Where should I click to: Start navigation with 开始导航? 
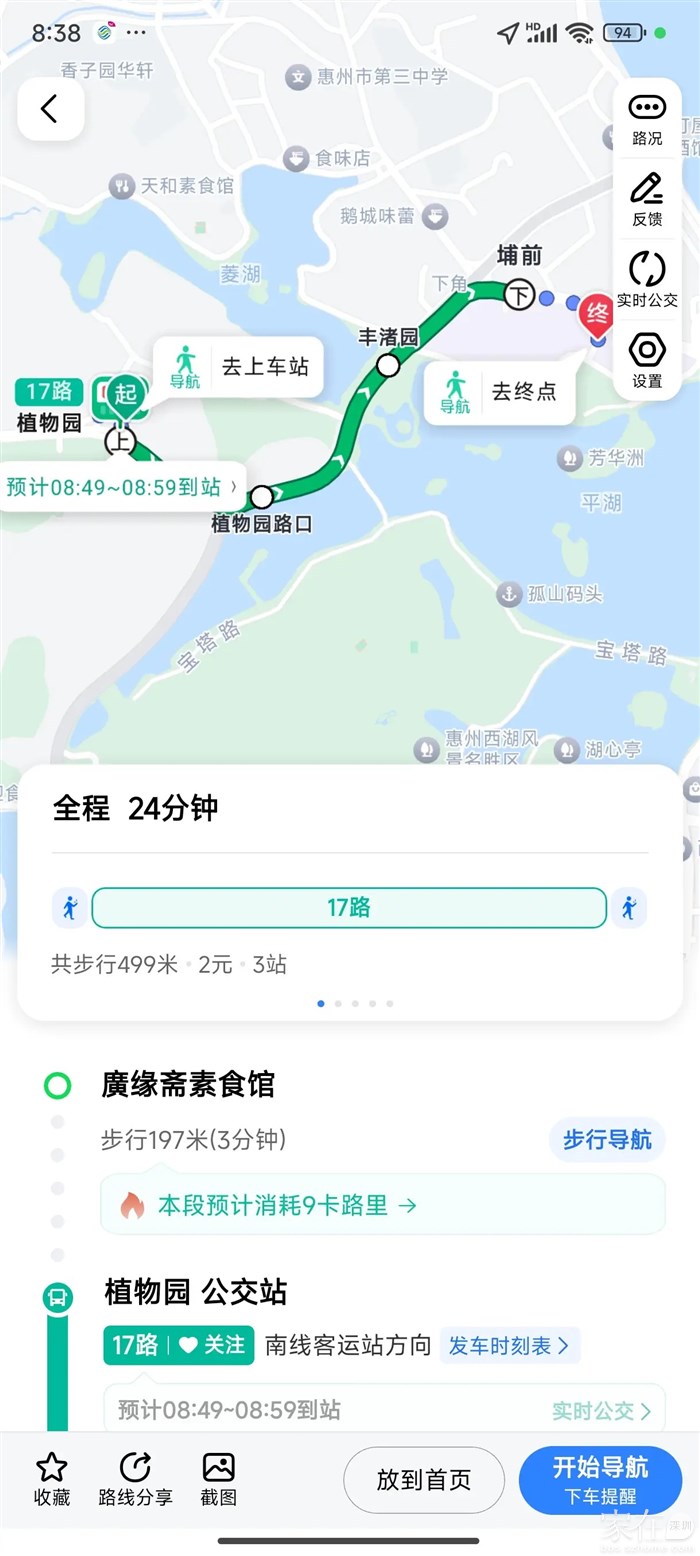tap(600, 1479)
